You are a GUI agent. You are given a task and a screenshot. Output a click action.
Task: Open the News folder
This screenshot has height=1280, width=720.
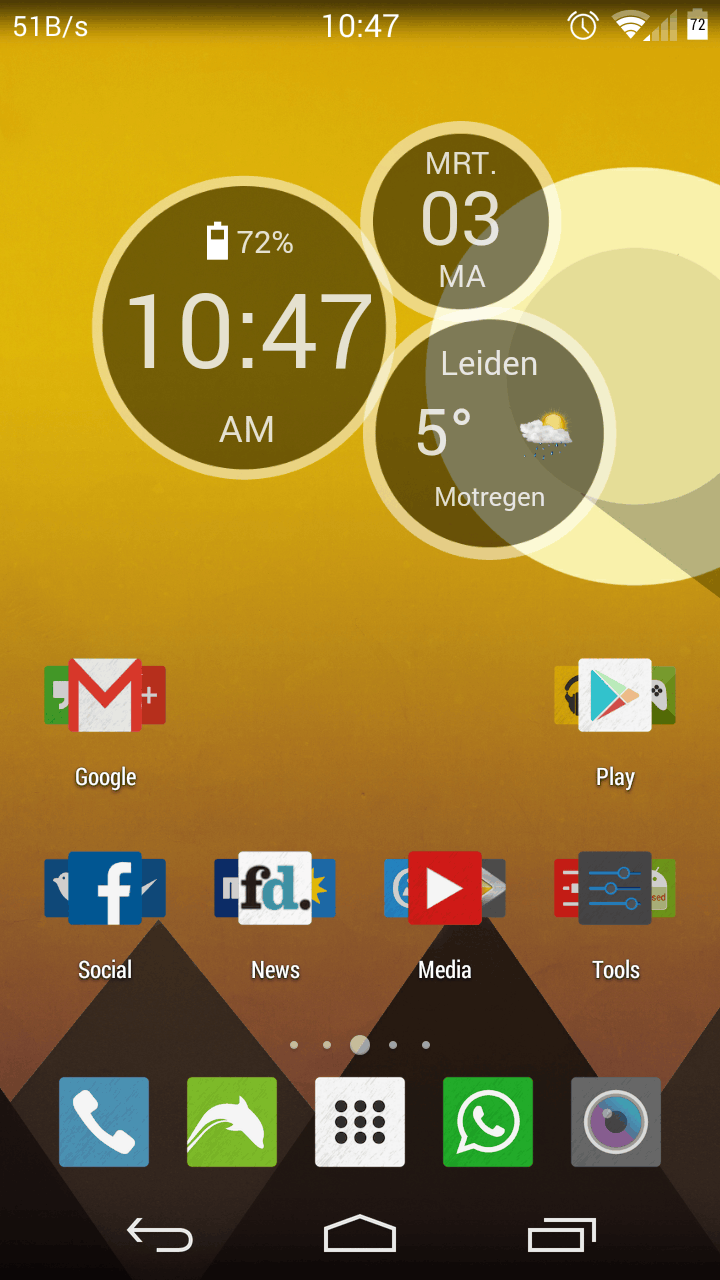click(275, 888)
